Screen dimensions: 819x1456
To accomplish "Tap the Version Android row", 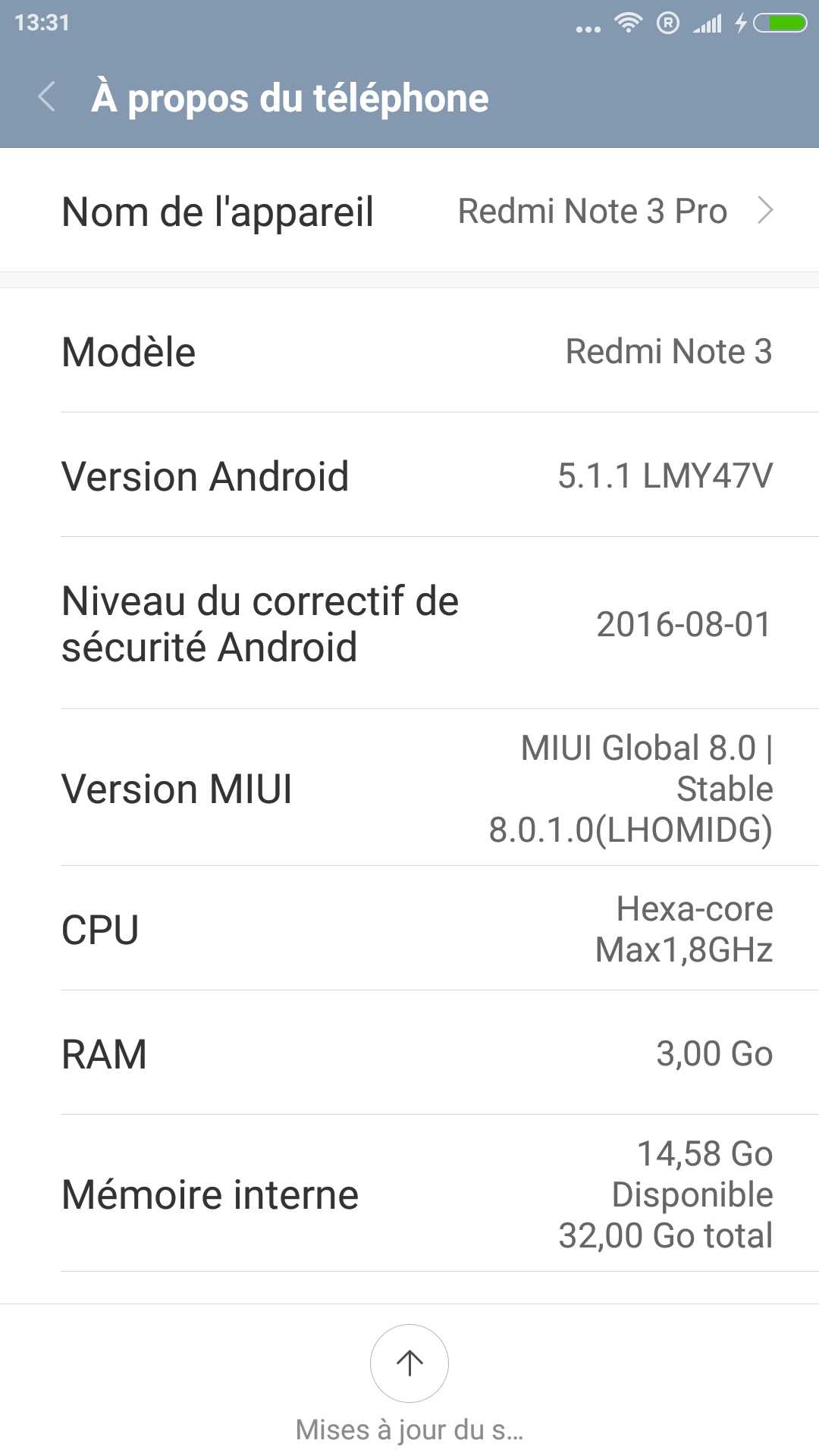I will 409,476.
